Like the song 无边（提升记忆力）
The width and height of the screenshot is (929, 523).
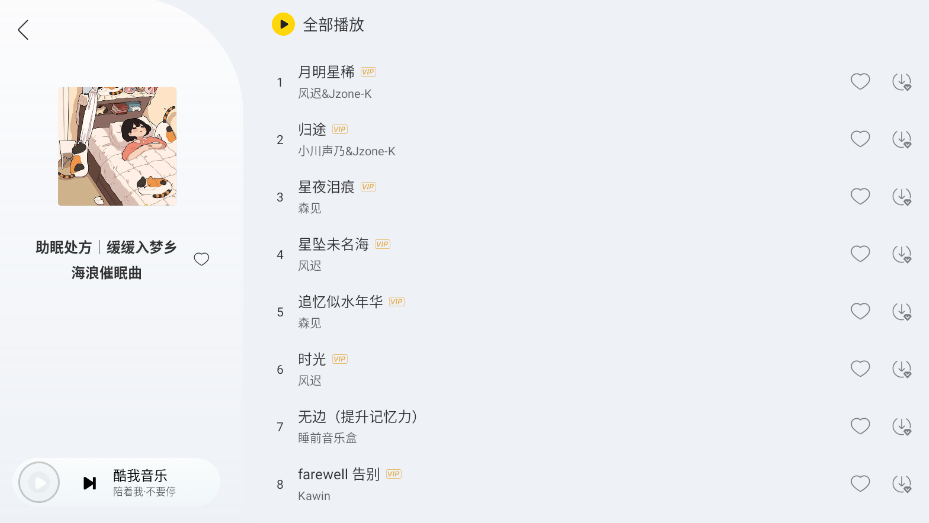860,426
